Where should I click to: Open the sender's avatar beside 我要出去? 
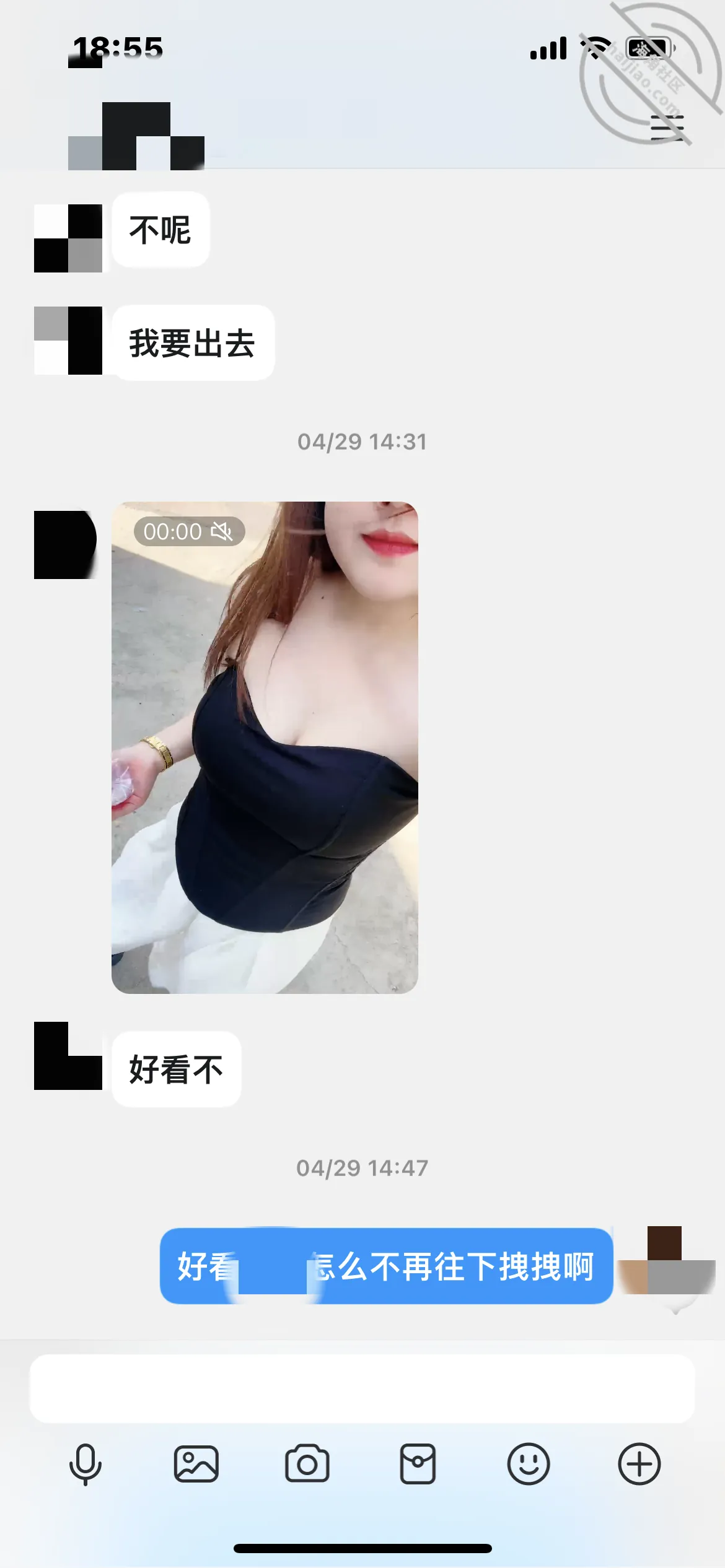(x=68, y=341)
